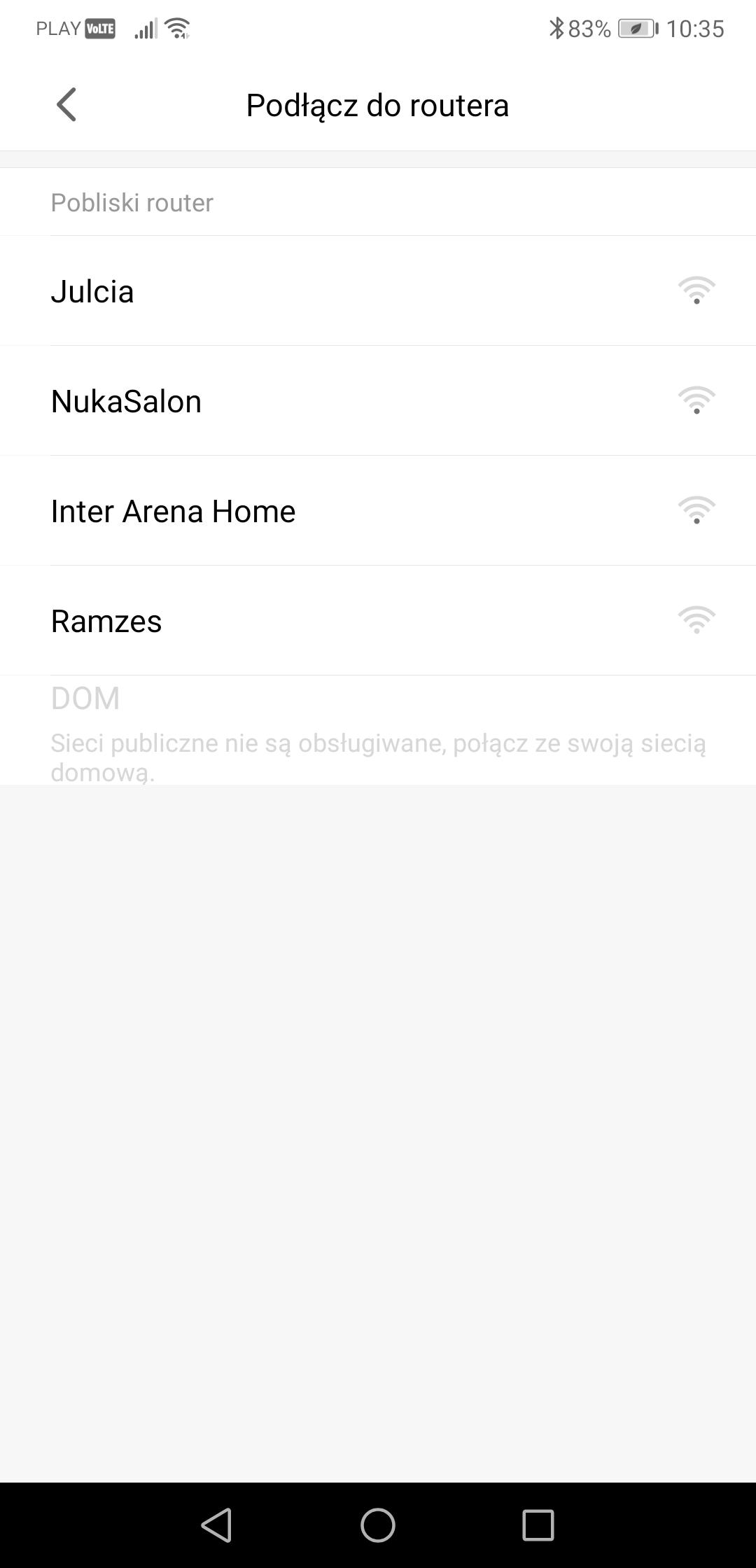Viewport: 756px width, 1568px height.
Task: Go back from Podłącz do routera
Action: (x=66, y=105)
